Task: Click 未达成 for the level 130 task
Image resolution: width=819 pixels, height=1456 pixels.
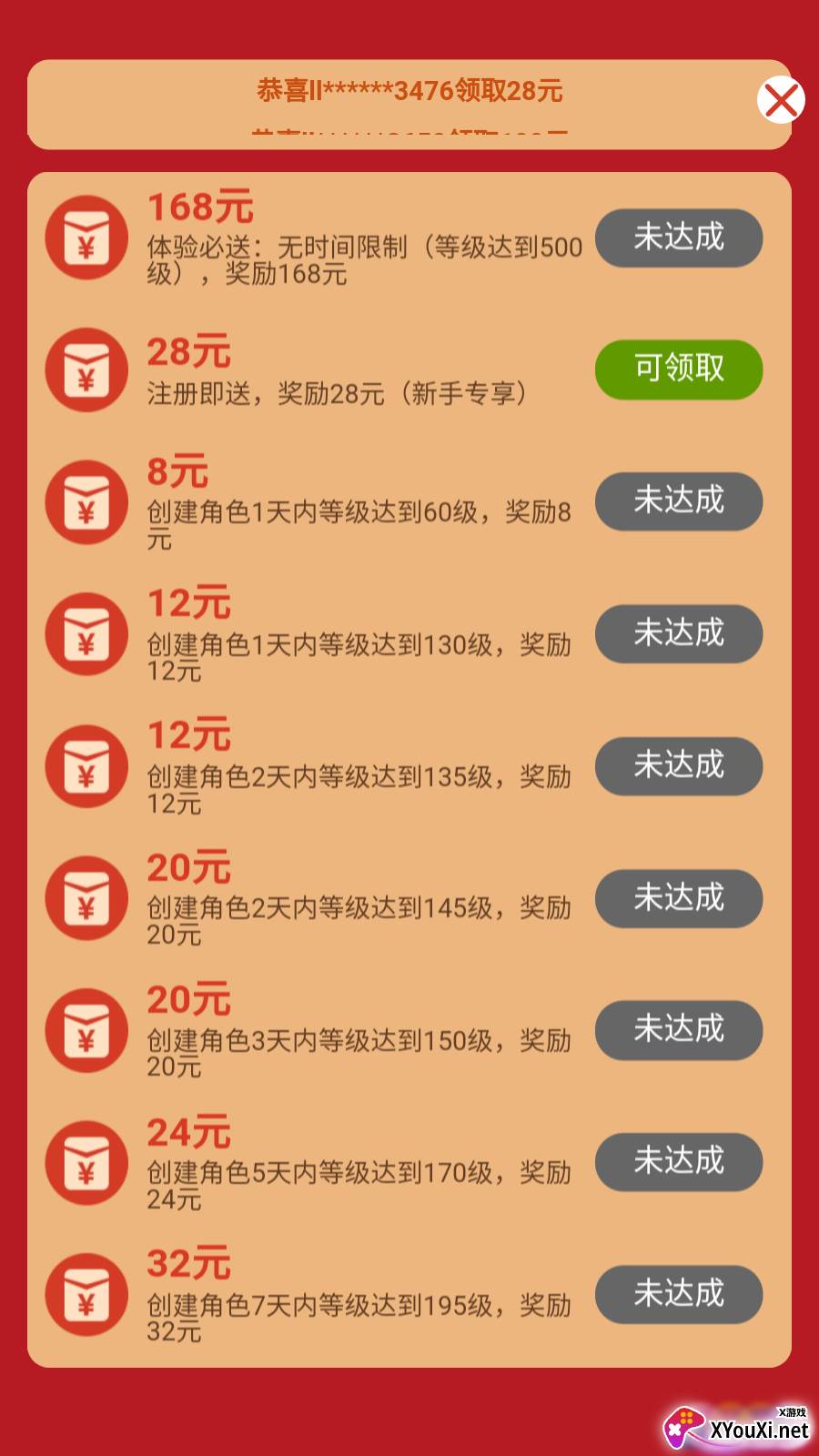Action: tap(678, 634)
